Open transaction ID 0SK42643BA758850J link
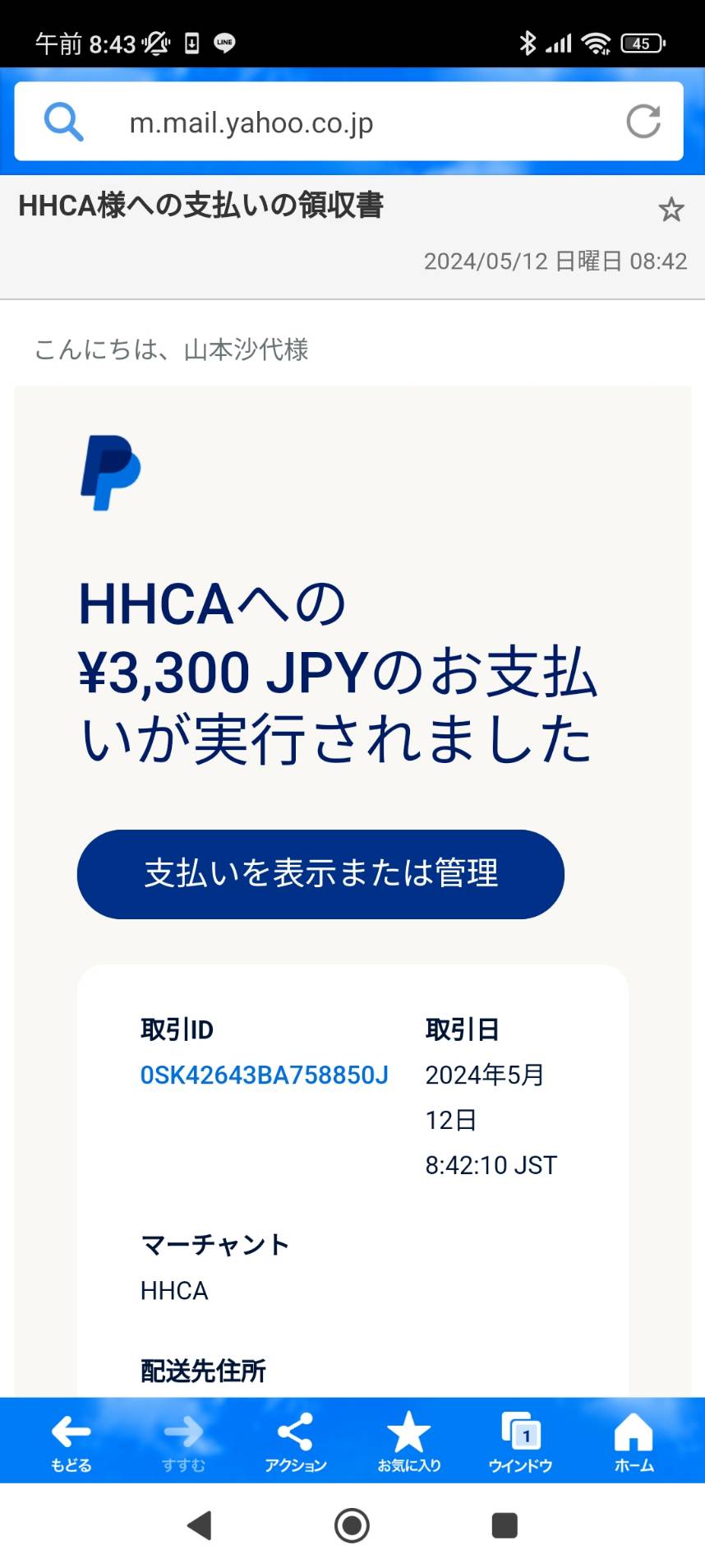The image size is (705, 1568). point(265,1075)
